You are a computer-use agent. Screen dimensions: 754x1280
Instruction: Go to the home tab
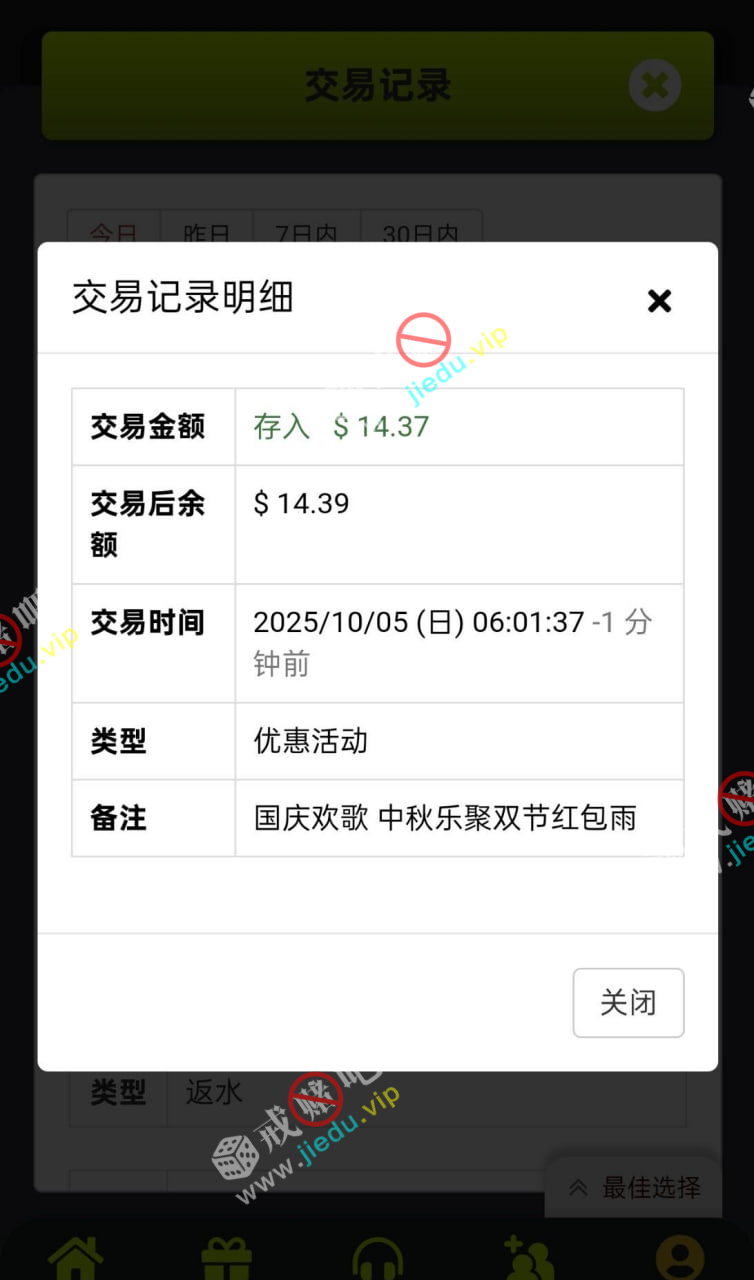pos(76,1258)
